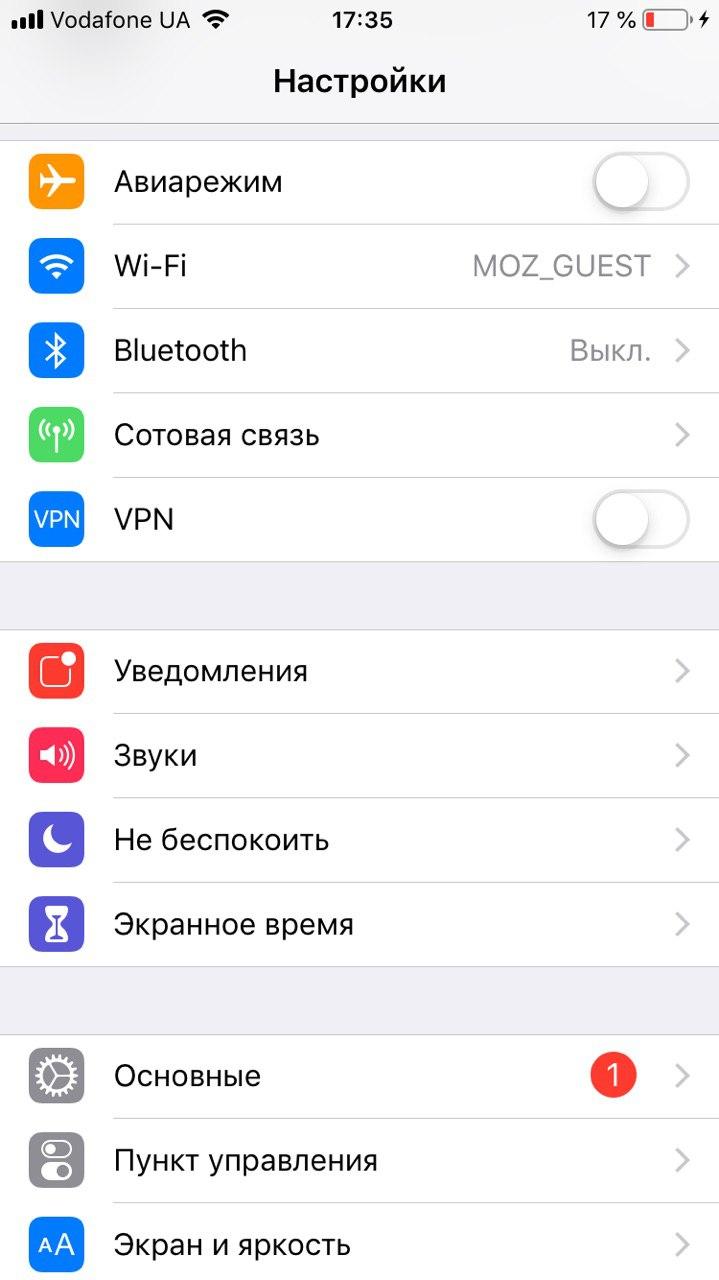Open Не беспокоить settings
Screen dimensions: 719x1280
[x=360, y=840]
